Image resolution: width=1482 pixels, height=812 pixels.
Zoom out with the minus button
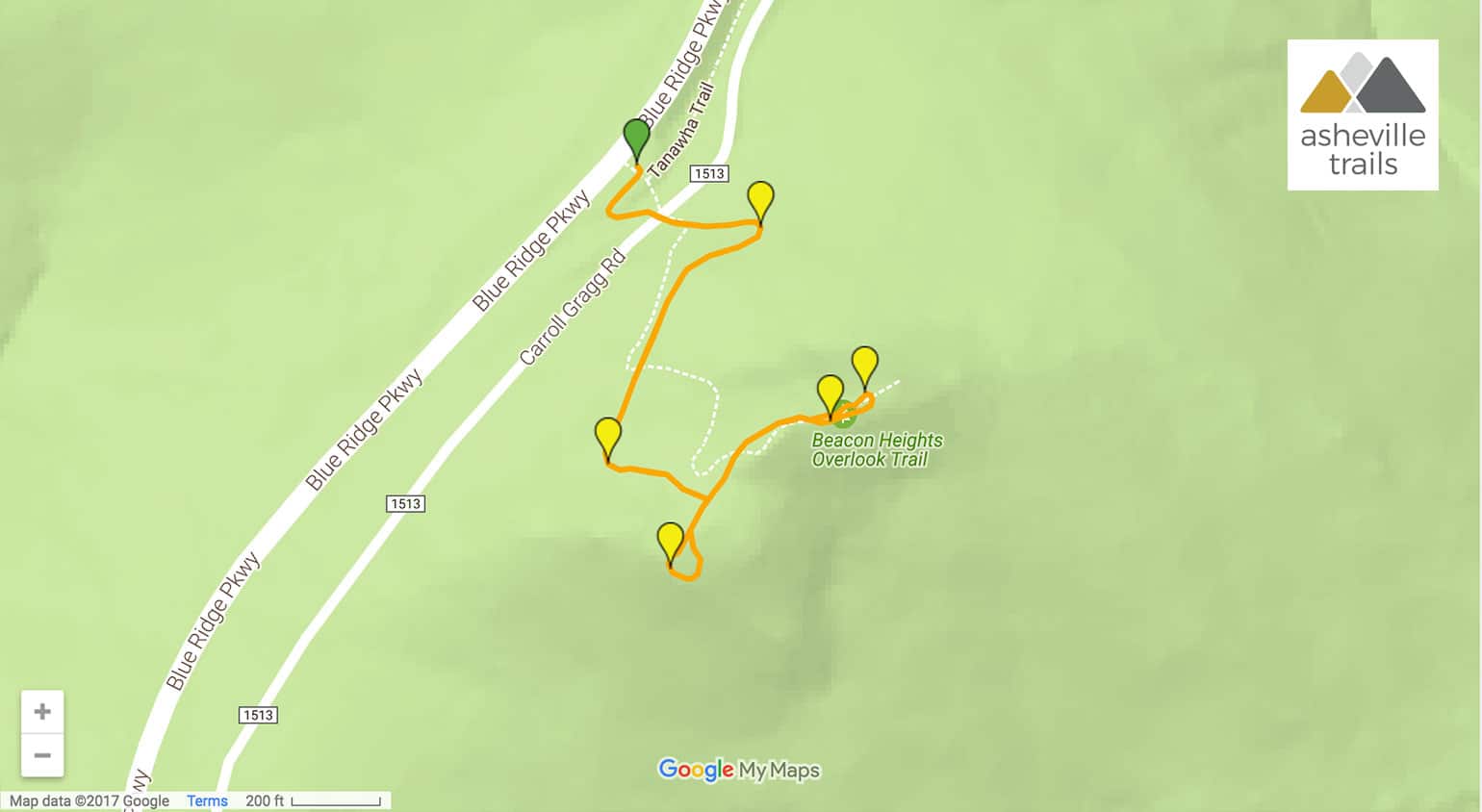tap(42, 755)
